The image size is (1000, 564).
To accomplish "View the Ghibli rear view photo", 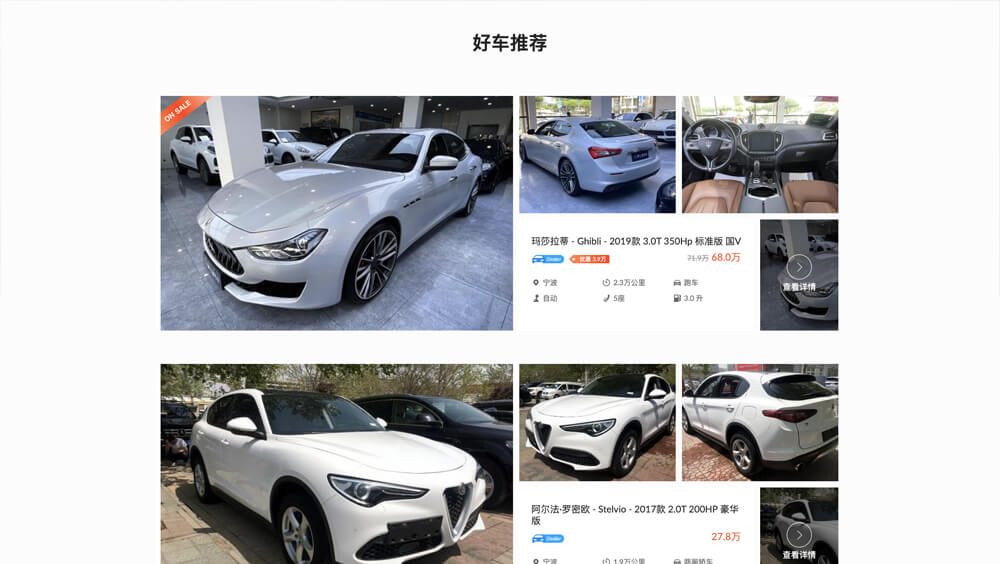I will (x=597, y=154).
